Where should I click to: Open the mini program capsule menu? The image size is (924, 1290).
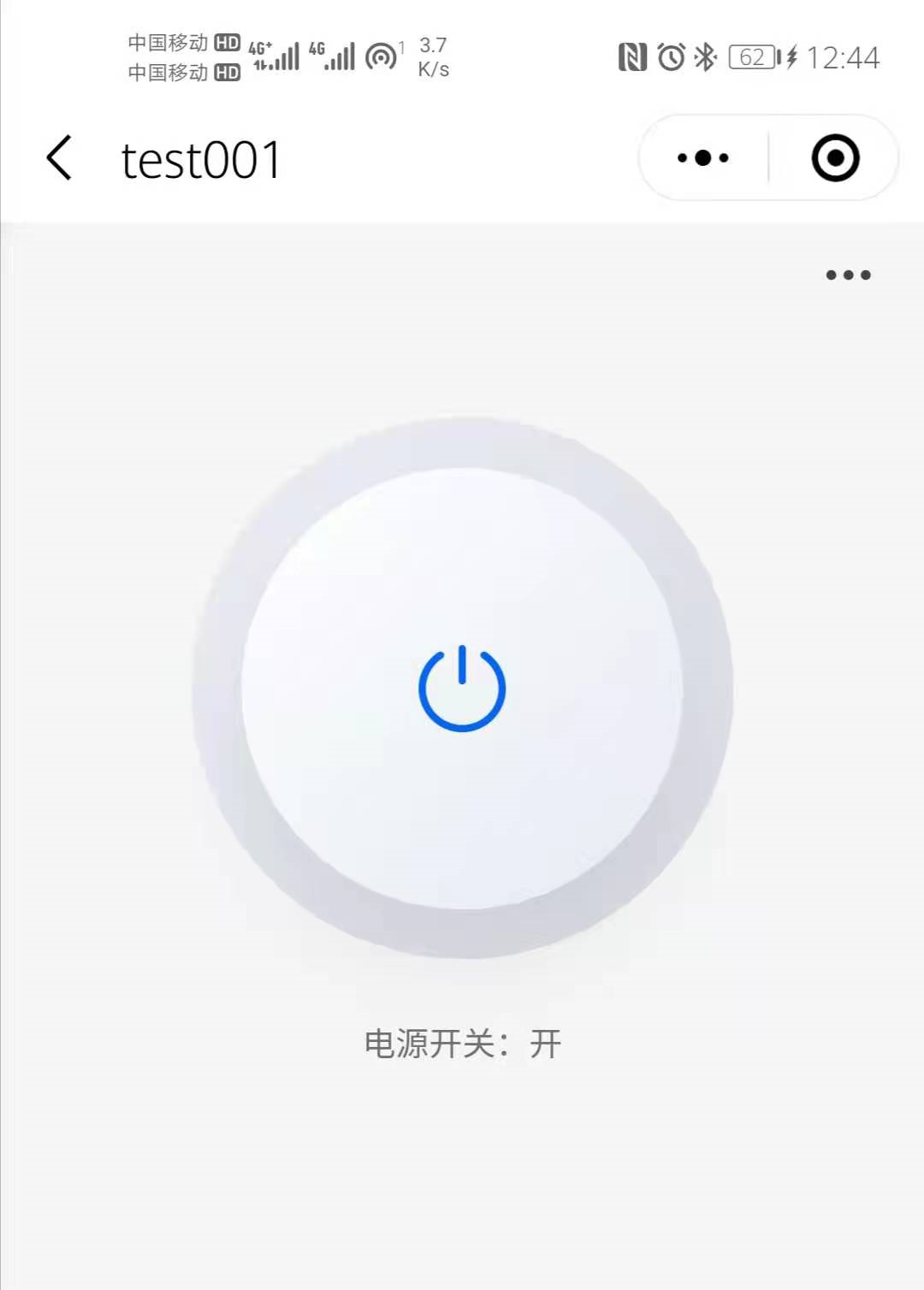[703, 158]
